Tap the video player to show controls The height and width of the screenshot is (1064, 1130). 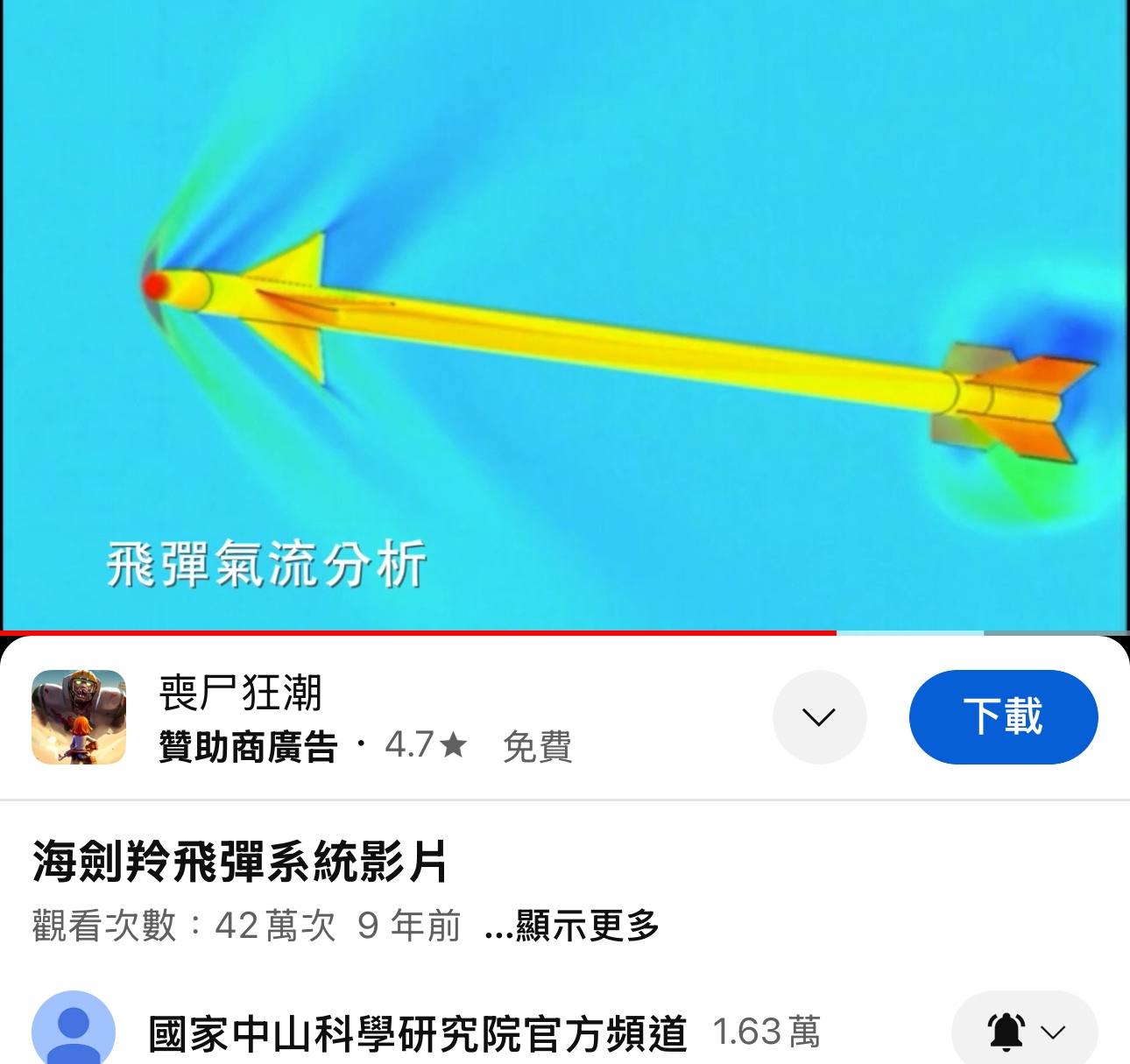click(x=565, y=315)
